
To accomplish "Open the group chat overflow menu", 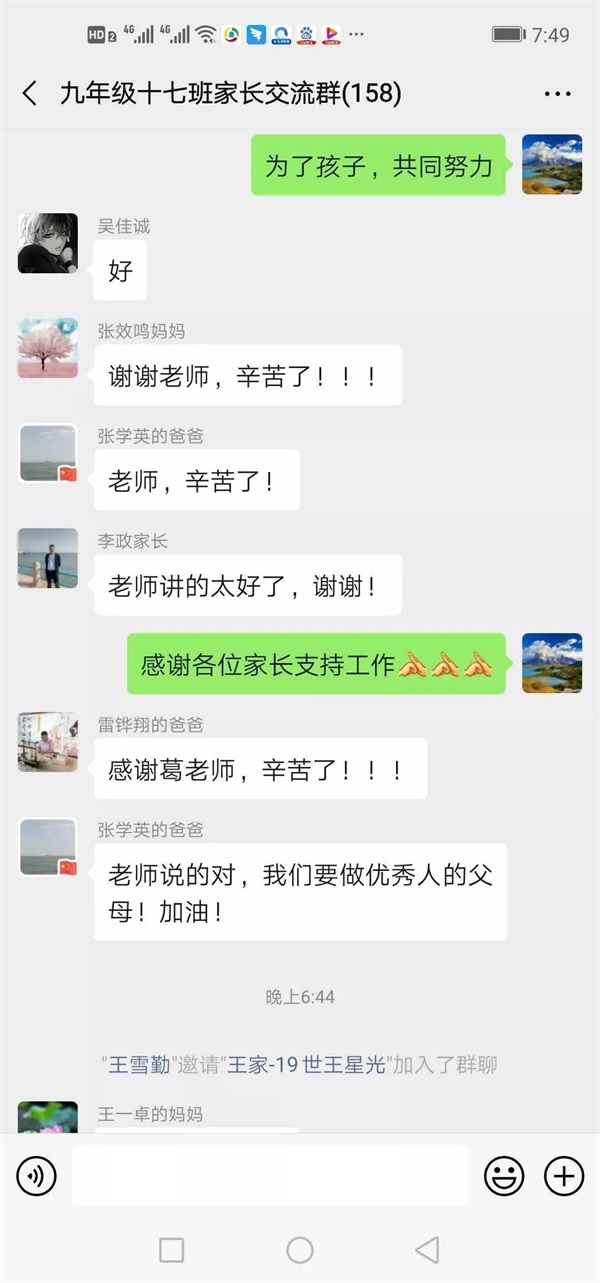I will click(557, 94).
